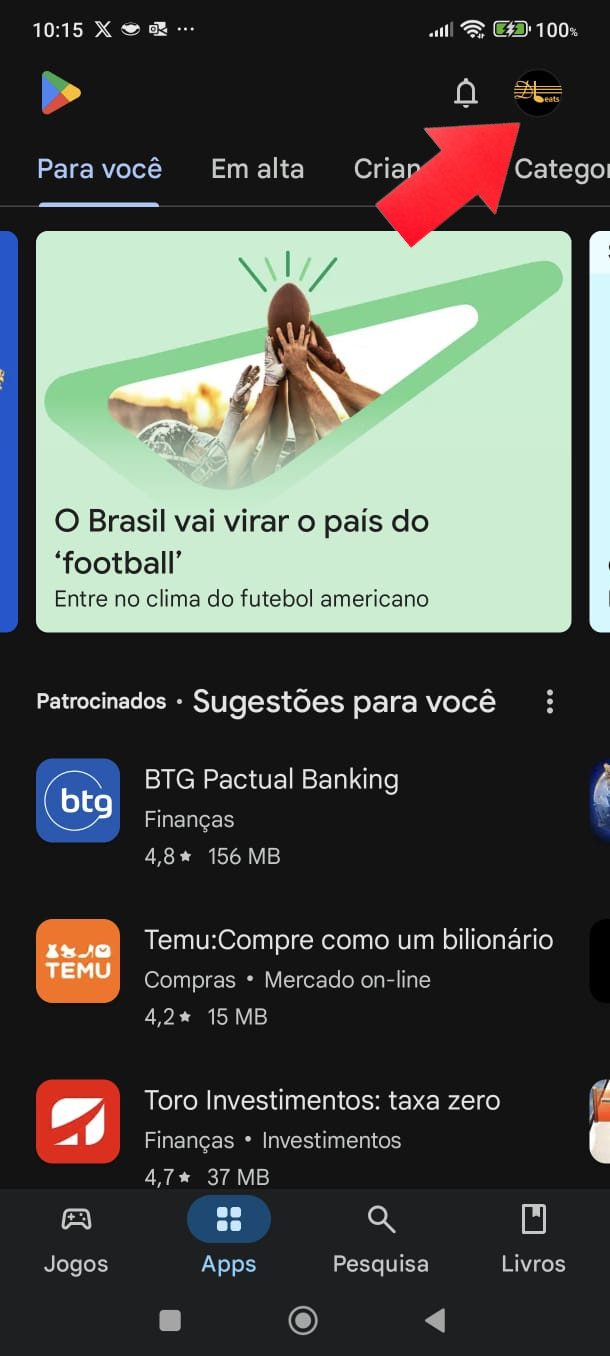Open the BTG Pactual Banking app listing

click(271, 780)
